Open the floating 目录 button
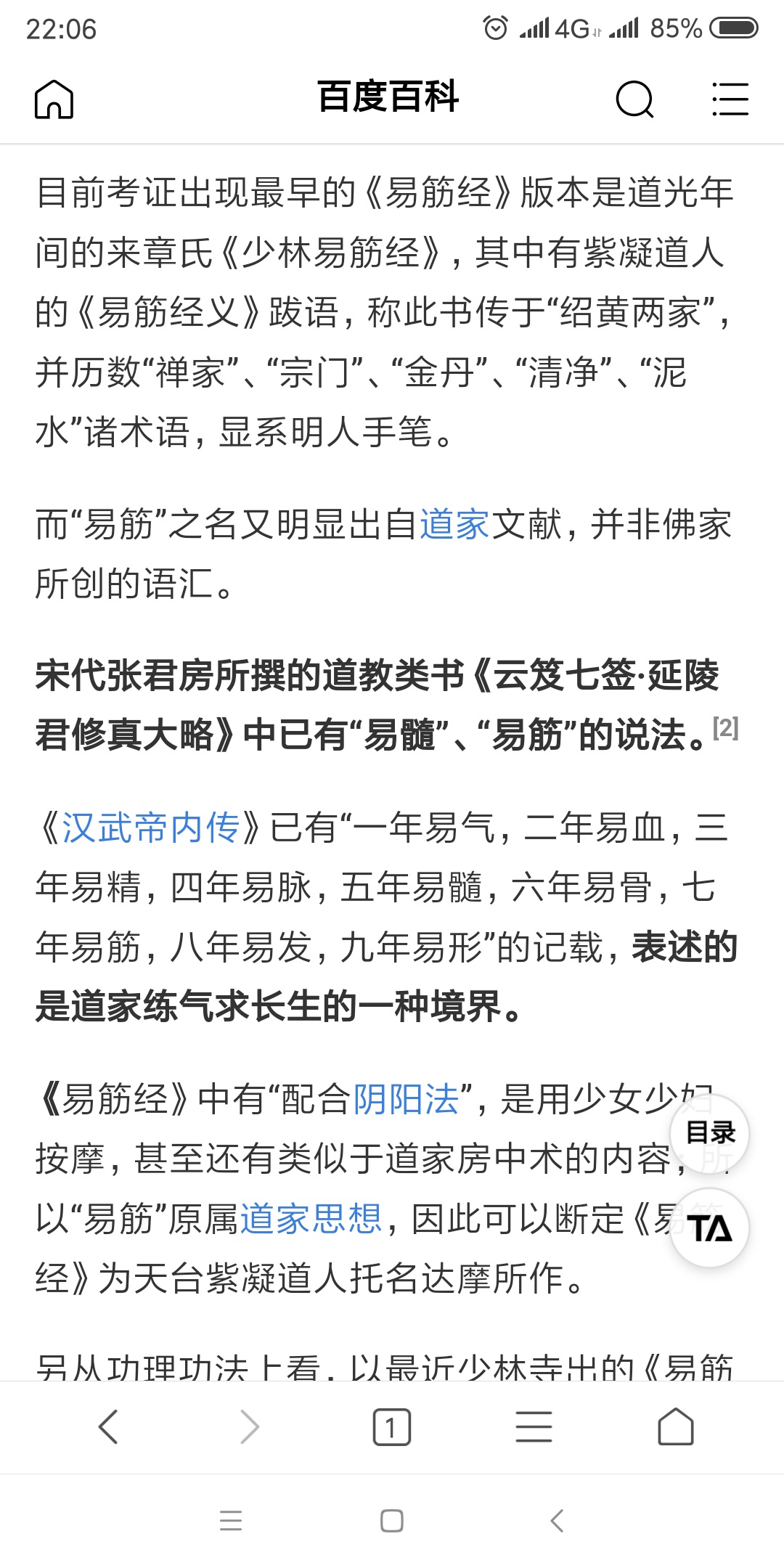 coord(710,1133)
